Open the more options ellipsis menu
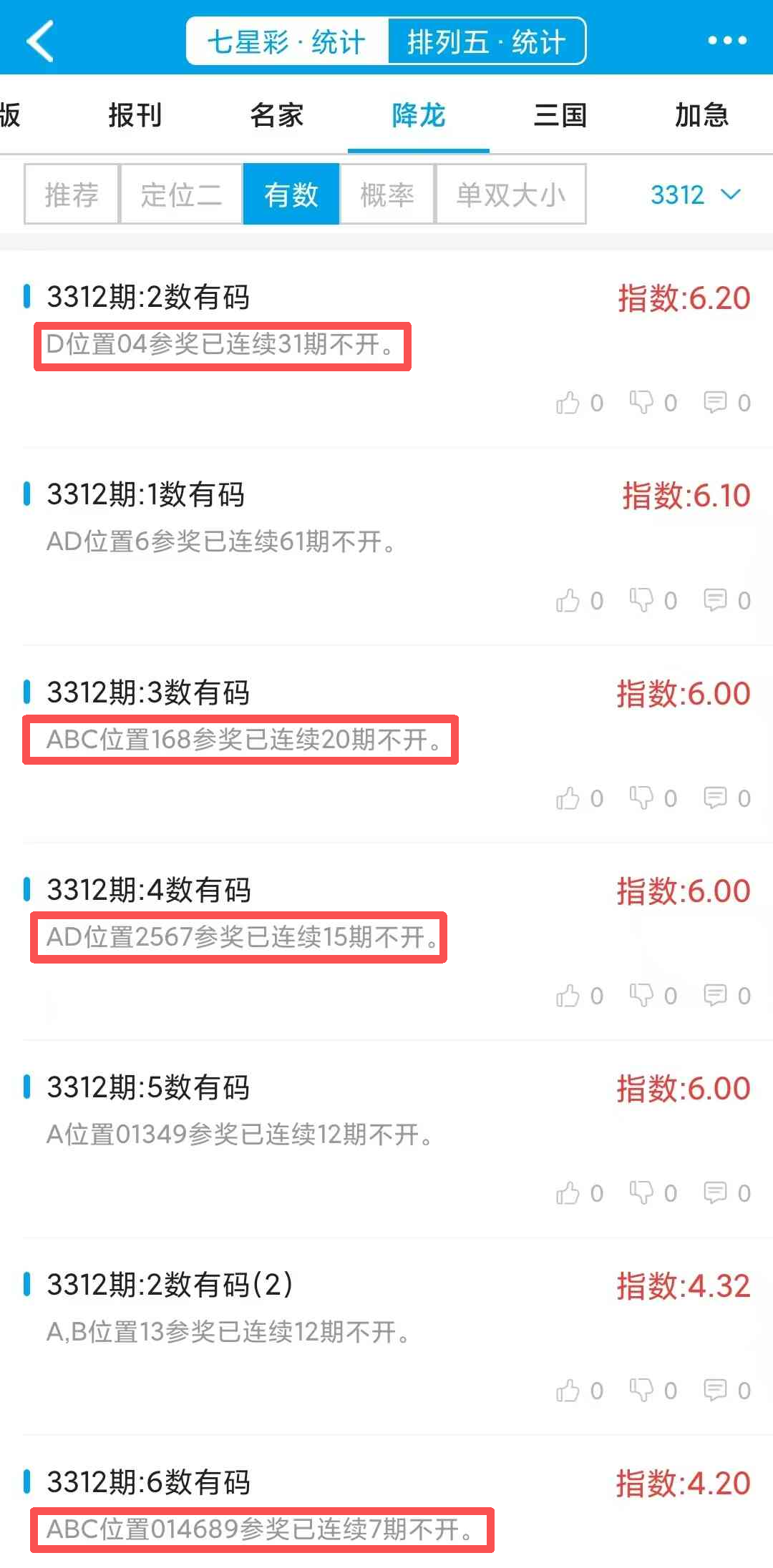 click(727, 39)
